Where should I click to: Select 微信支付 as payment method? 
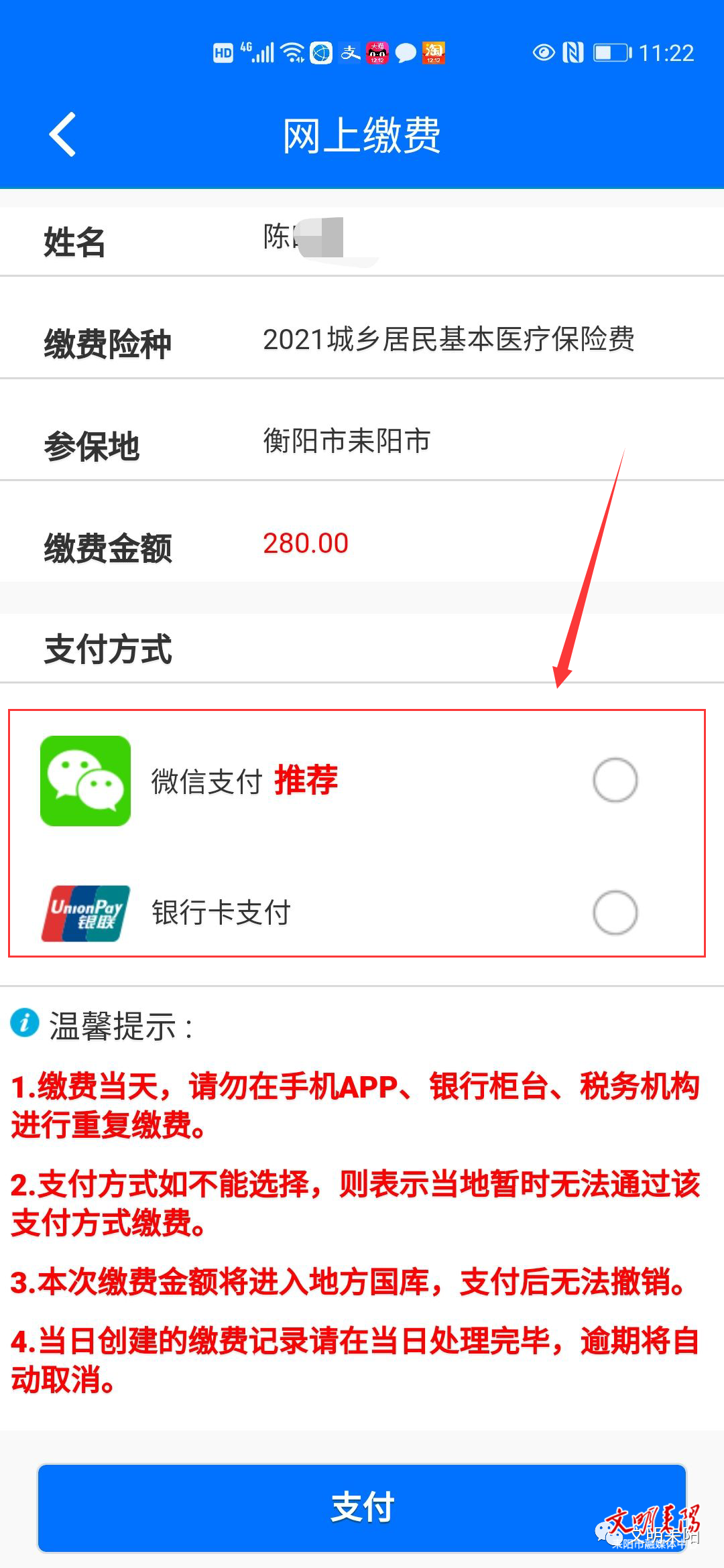614,780
